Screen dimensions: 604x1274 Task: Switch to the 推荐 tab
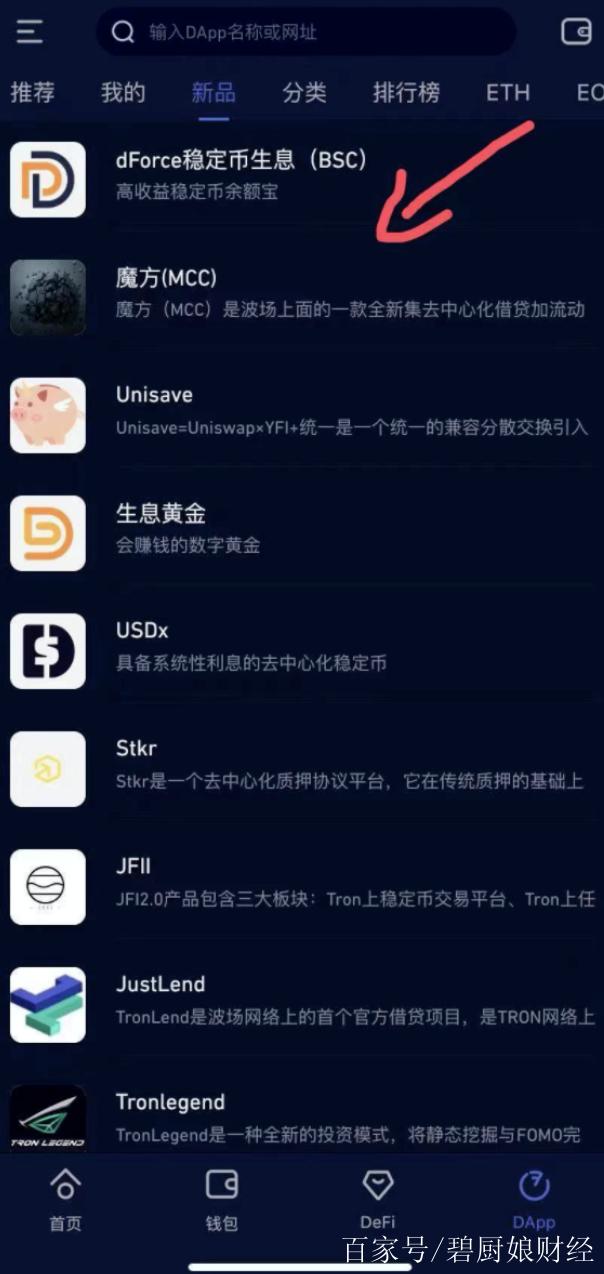pyautogui.click(x=32, y=93)
